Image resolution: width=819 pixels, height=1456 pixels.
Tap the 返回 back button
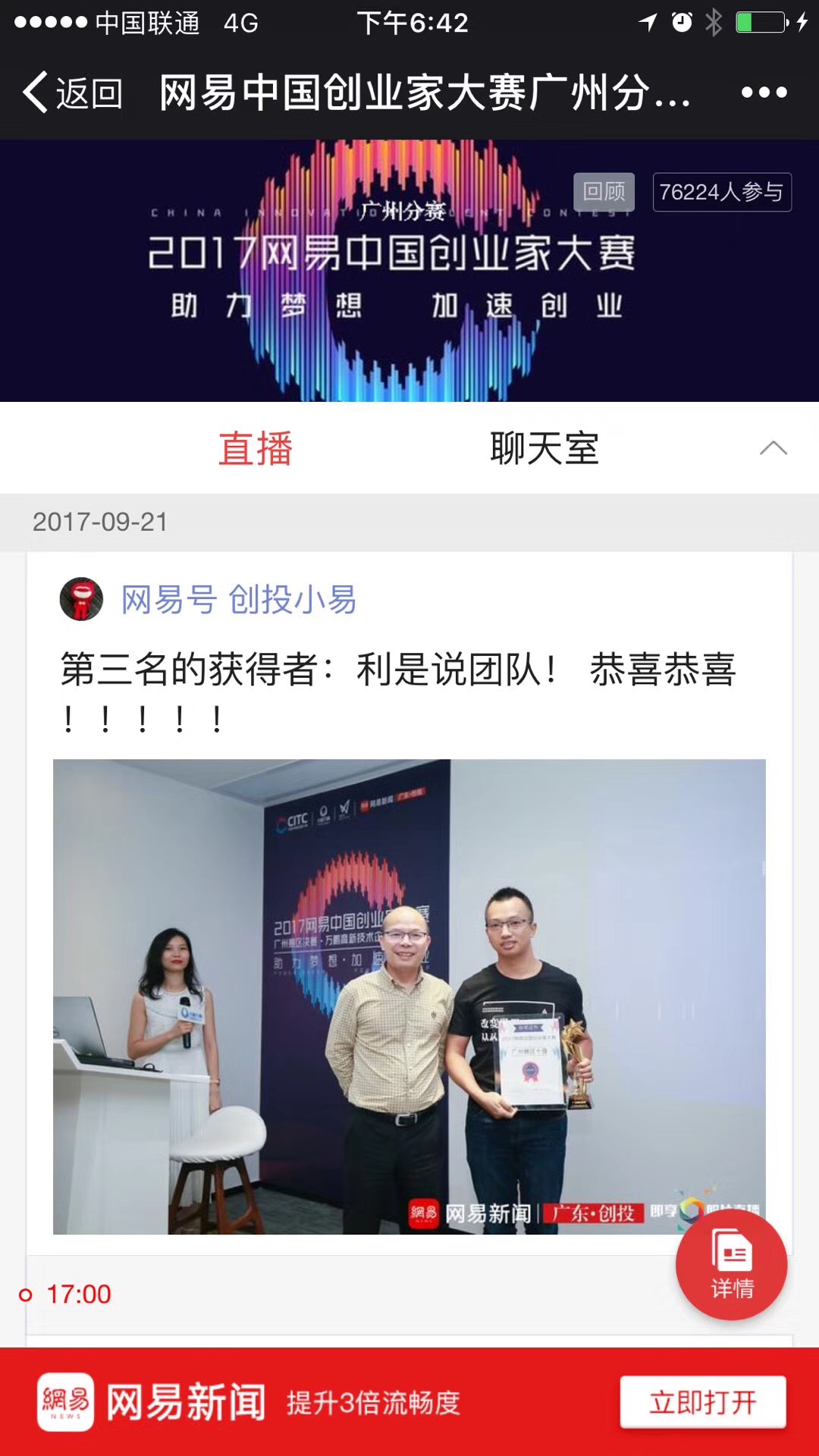(x=74, y=93)
